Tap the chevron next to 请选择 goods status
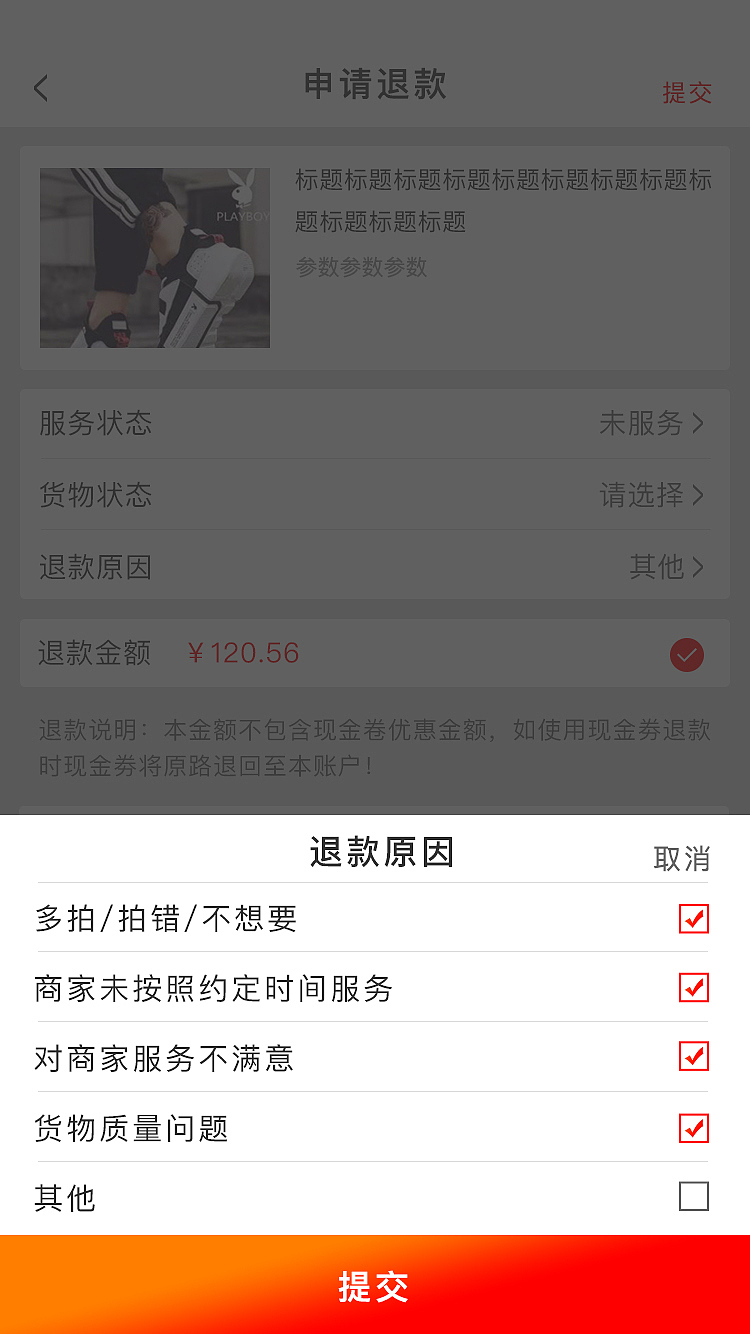Image resolution: width=750 pixels, height=1334 pixels. coord(700,496)
